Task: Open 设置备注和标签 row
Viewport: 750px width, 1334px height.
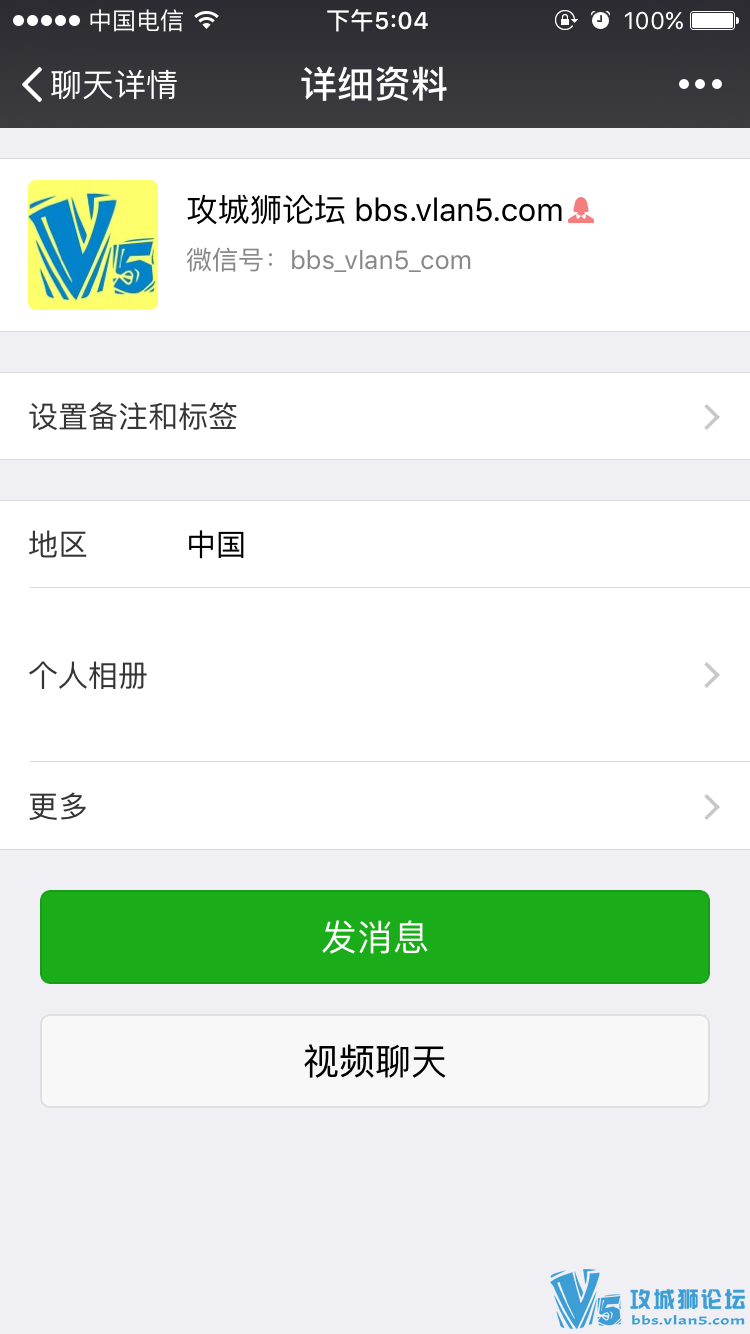Action: [375, 416]
